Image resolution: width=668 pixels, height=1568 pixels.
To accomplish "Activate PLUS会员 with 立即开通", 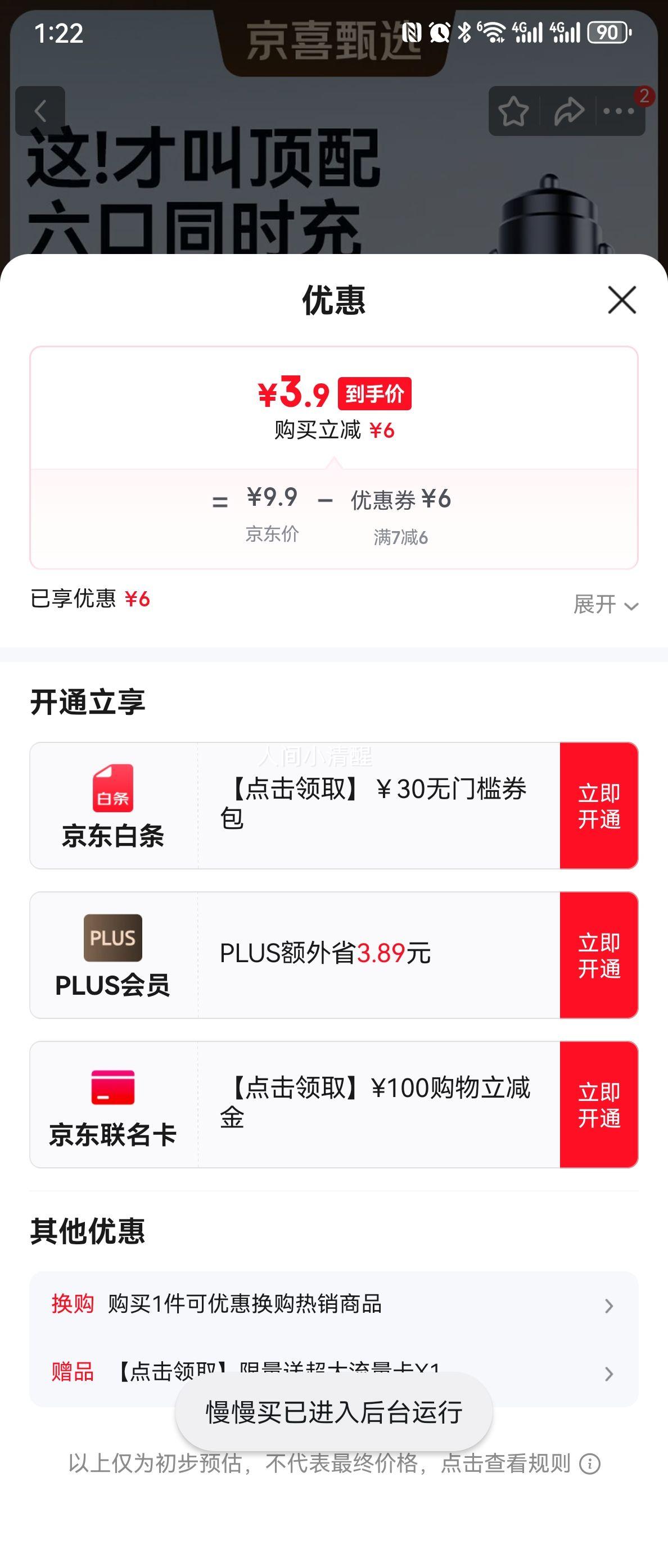I will (599, 955).
